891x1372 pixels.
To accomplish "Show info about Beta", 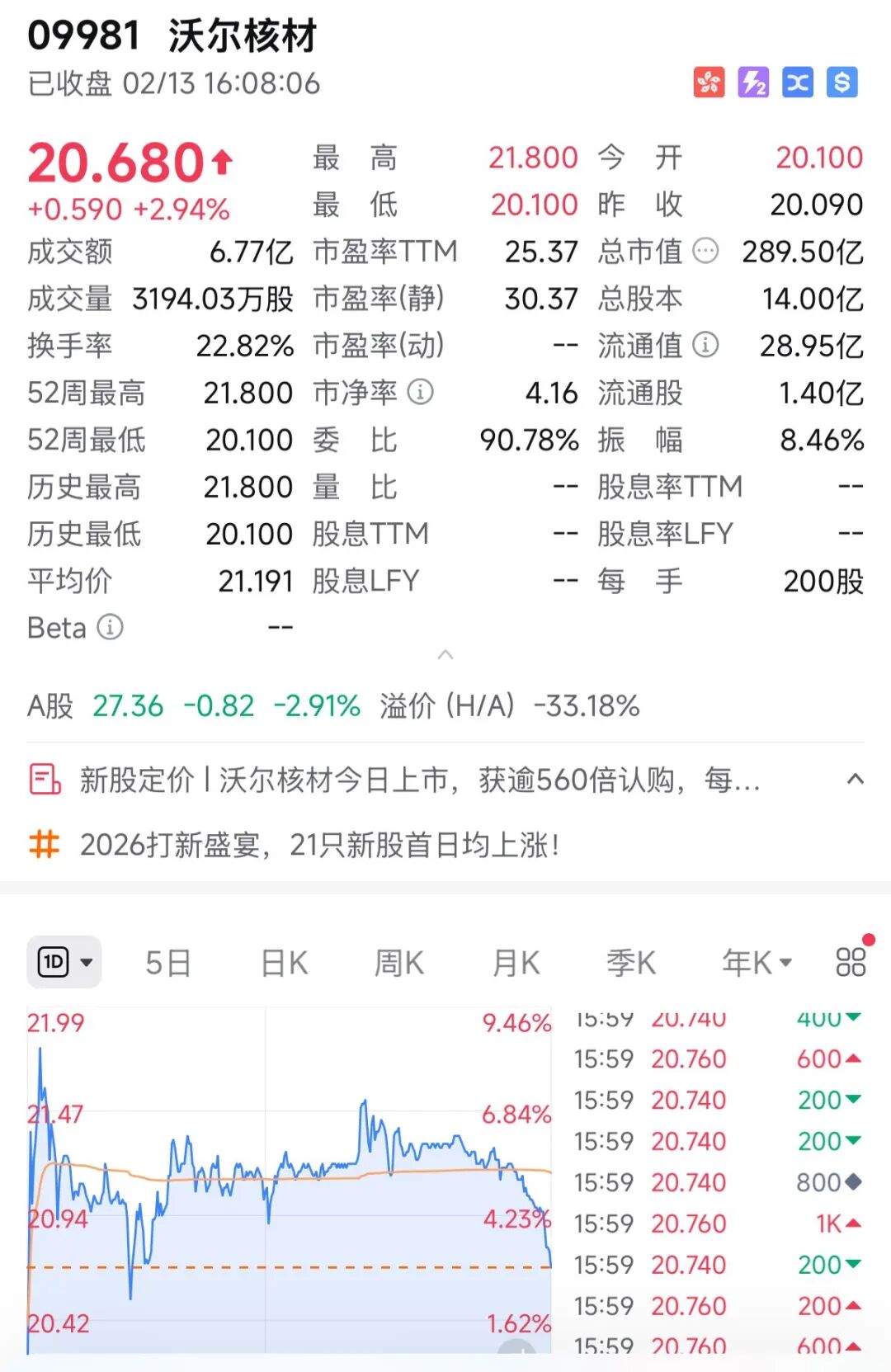I will 111,628.
